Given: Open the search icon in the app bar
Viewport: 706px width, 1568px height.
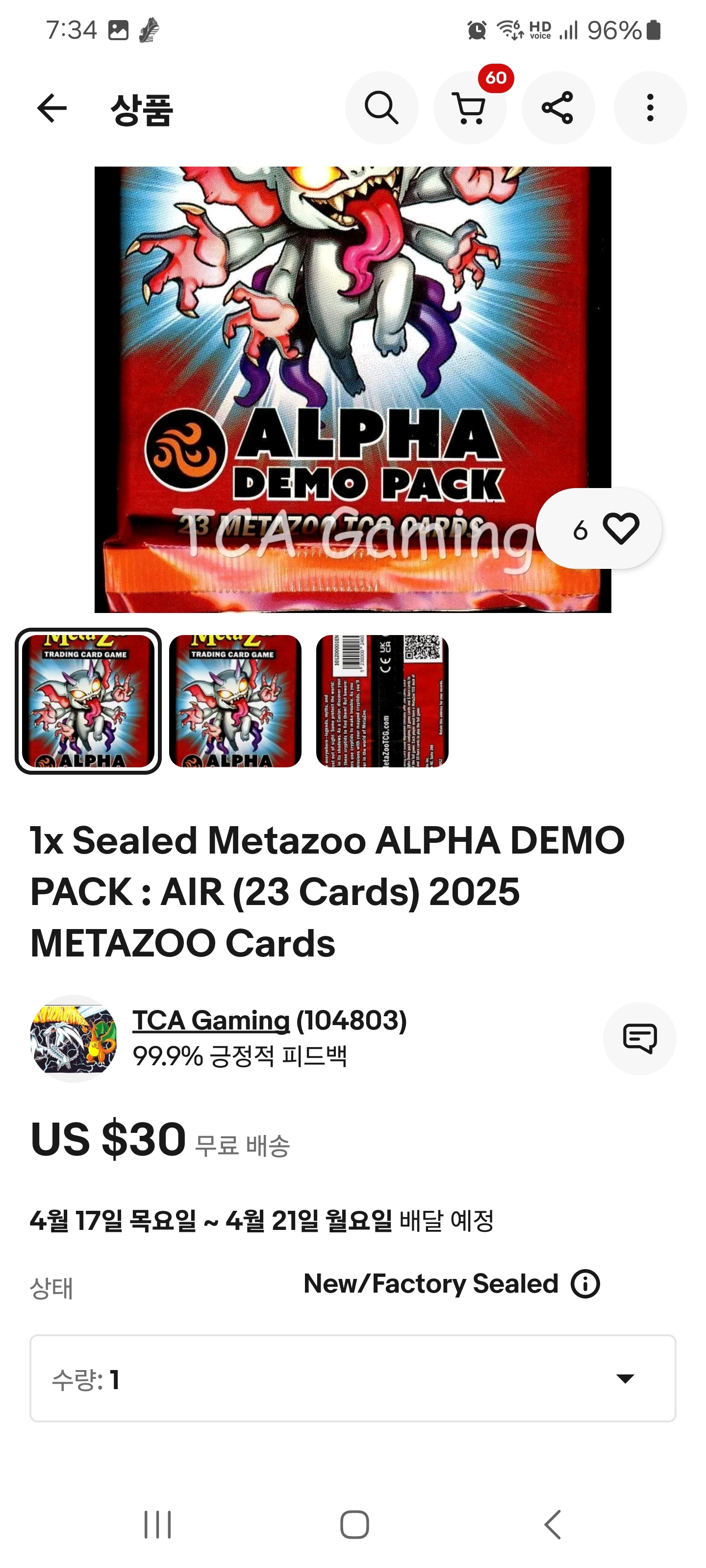Looking at the screenshot, I should point(381,108).
